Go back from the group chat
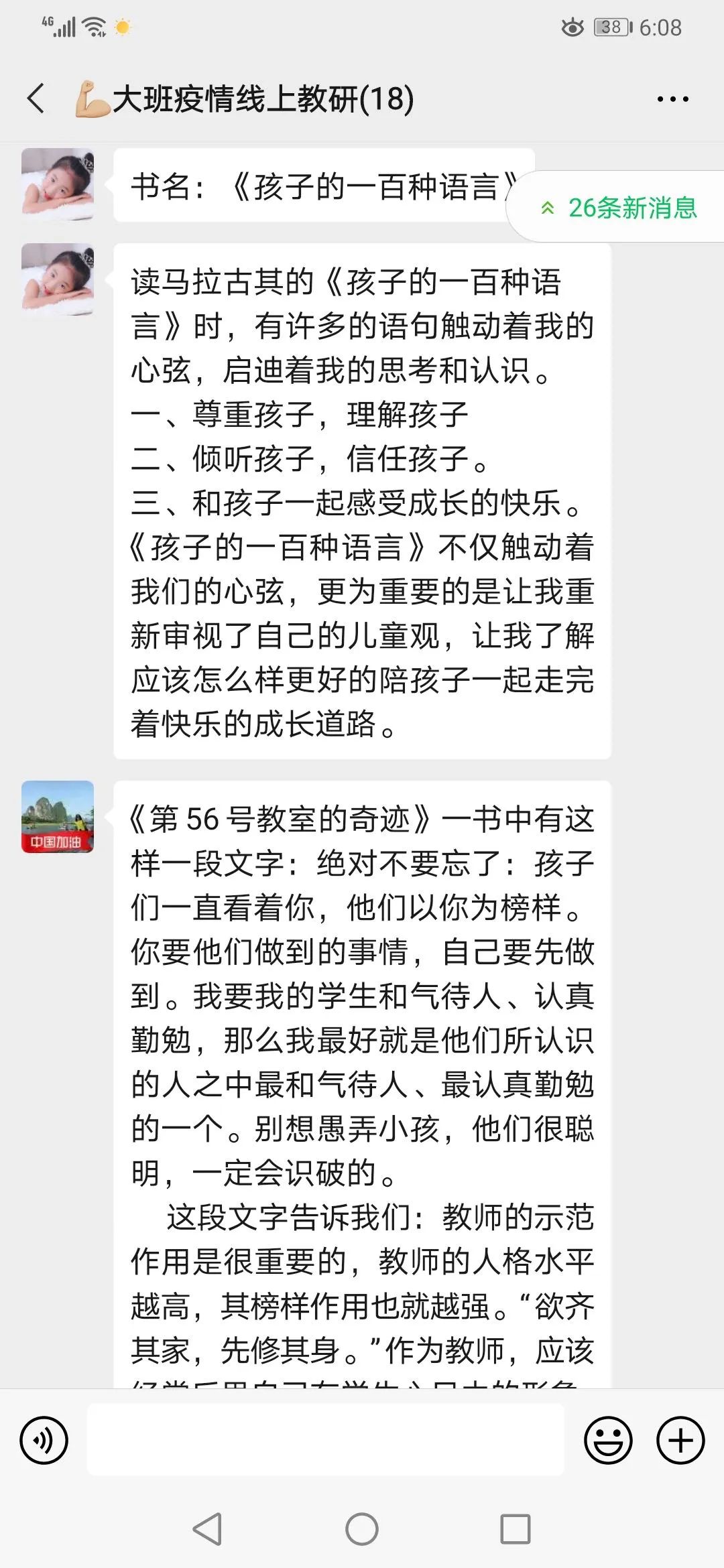Viewport: 724px width, 1568px height. click(36, 99)
